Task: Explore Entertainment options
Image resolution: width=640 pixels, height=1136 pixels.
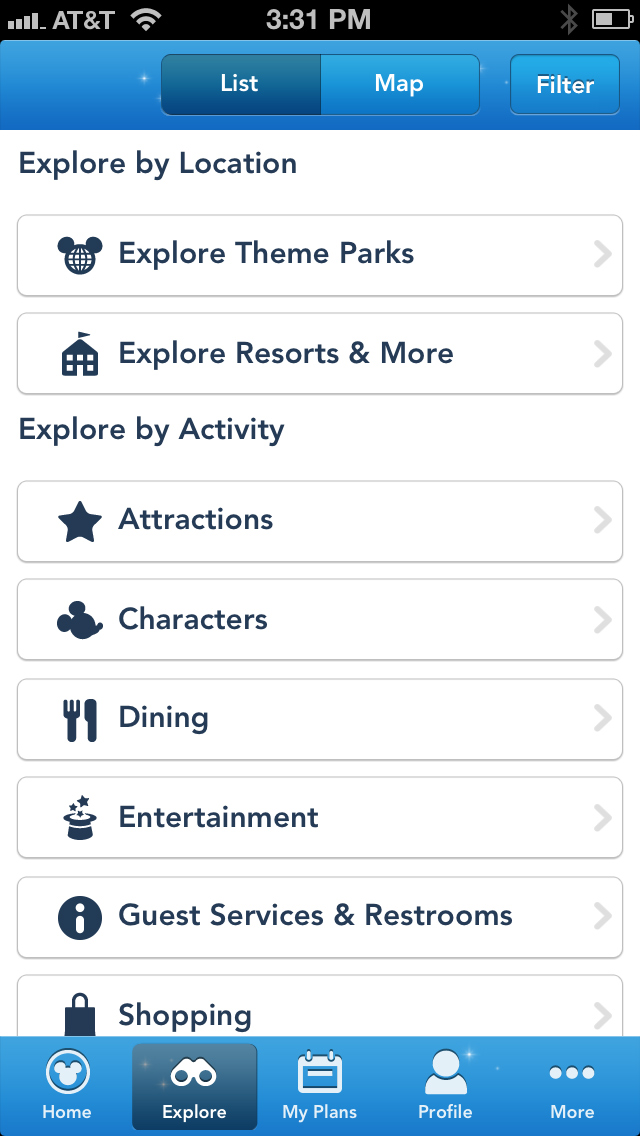Action: [x=320, y=817]
